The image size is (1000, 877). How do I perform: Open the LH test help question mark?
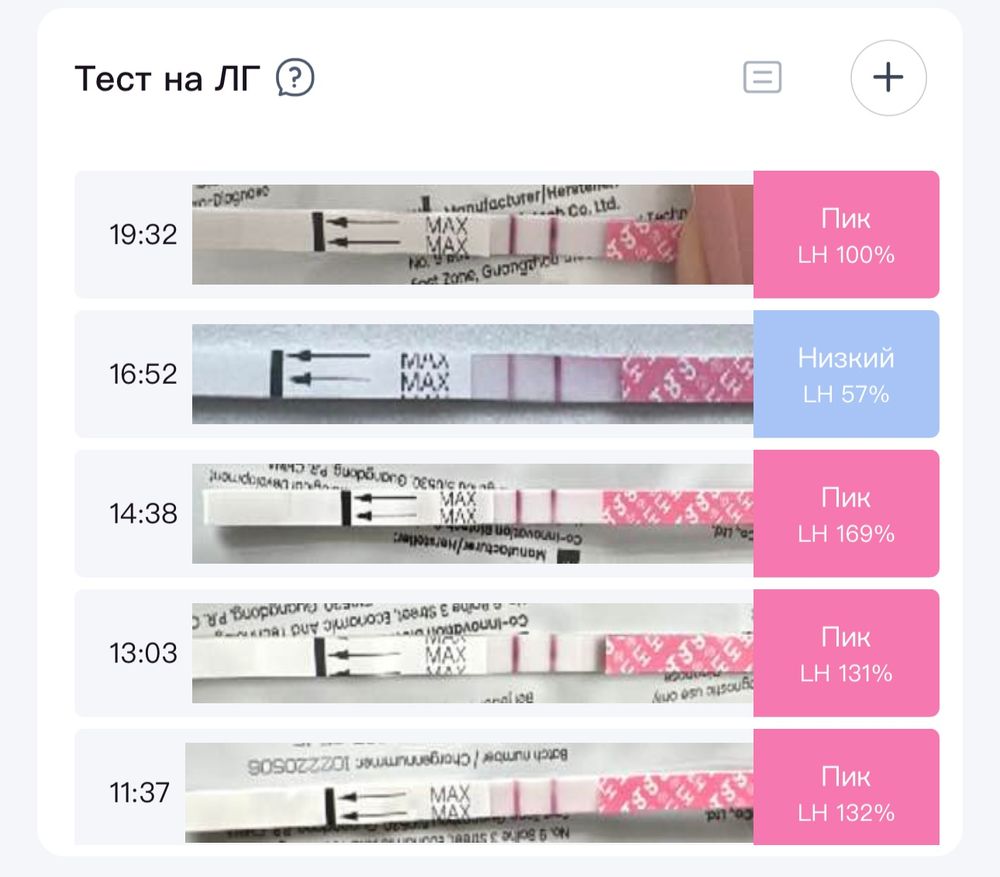(x=295, y=77)
